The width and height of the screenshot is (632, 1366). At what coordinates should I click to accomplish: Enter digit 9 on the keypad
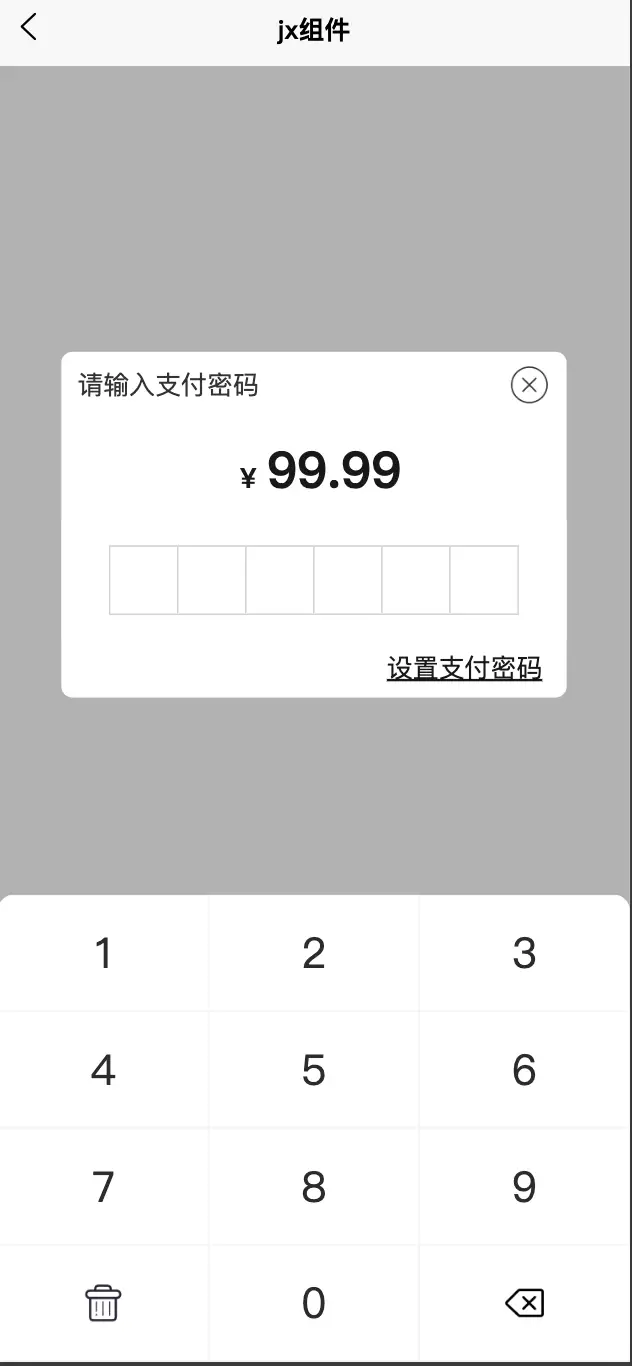click(524, 1187)
